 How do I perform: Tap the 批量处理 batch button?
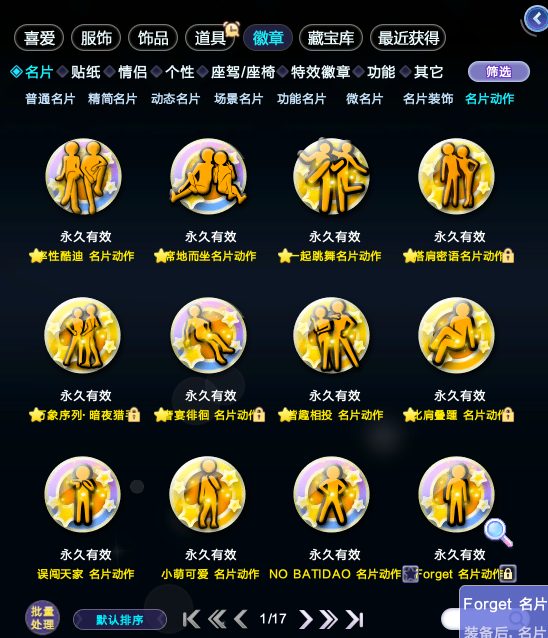point(42,618)
